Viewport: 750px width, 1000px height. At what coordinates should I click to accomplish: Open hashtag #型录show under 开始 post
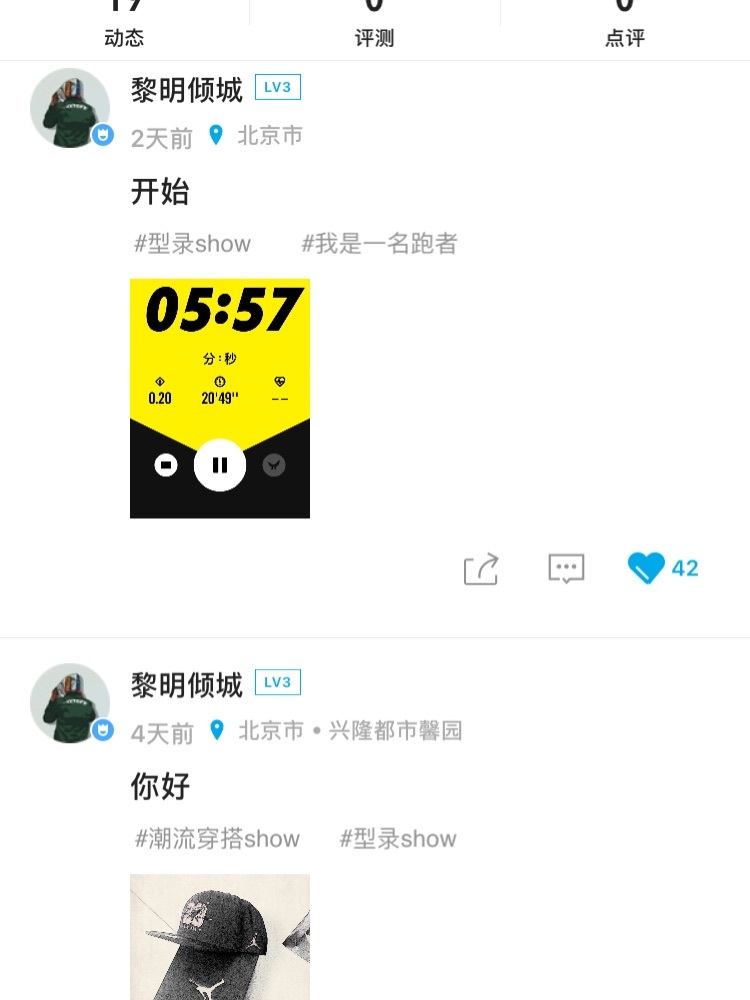pyautogui.click(x=192, y=244)
